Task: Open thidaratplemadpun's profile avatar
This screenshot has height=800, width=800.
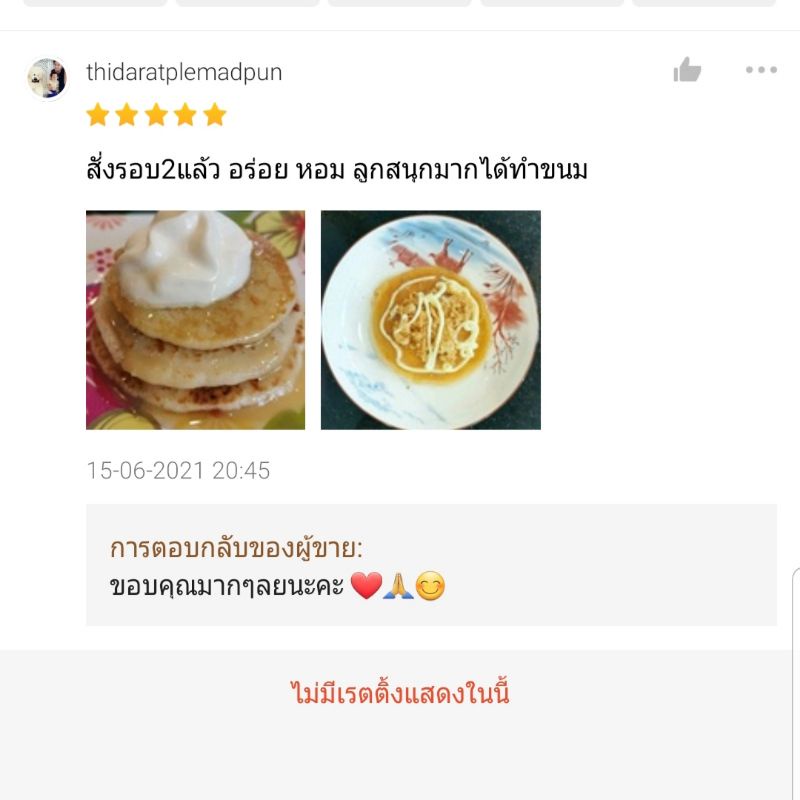Action: tap(47, 78)
